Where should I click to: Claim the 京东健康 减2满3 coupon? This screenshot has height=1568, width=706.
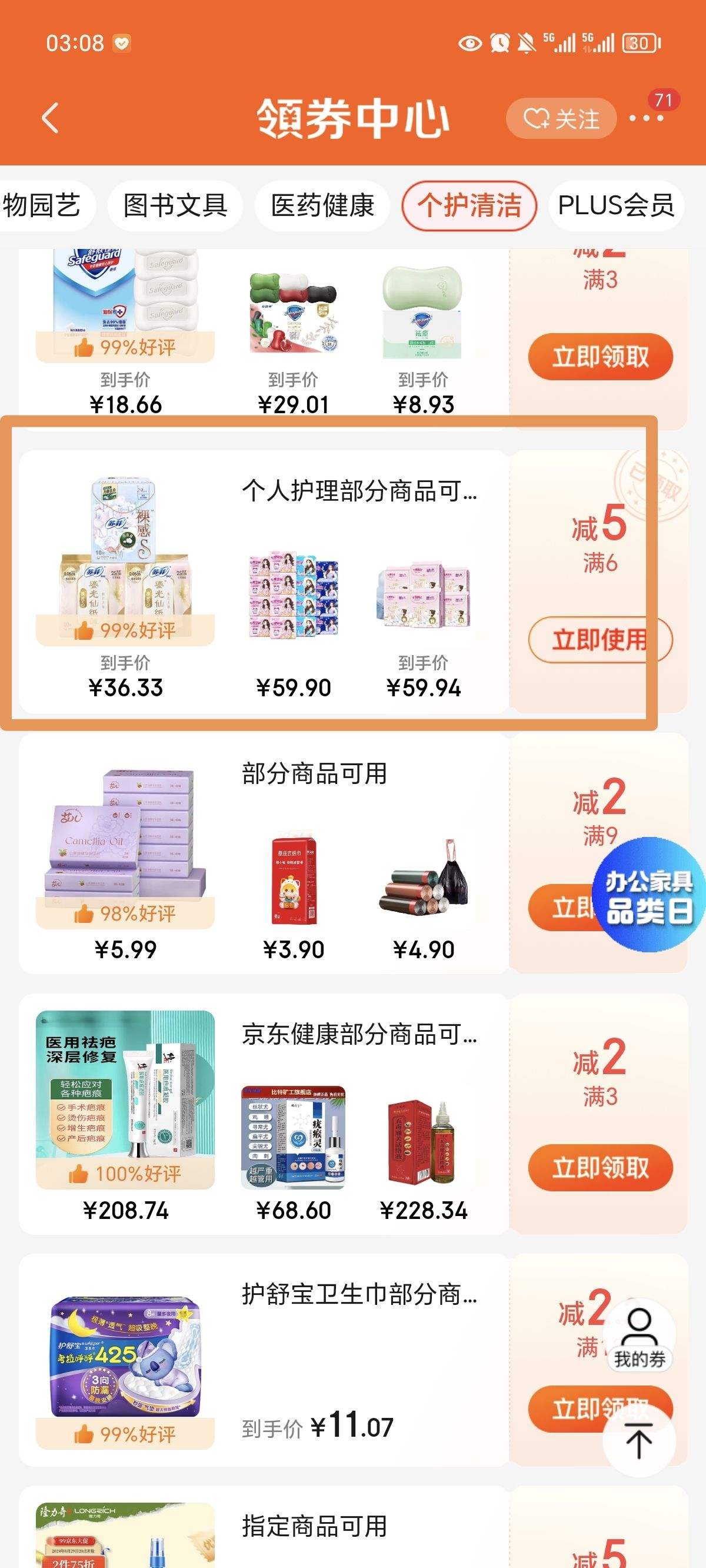pos(600,1168)
